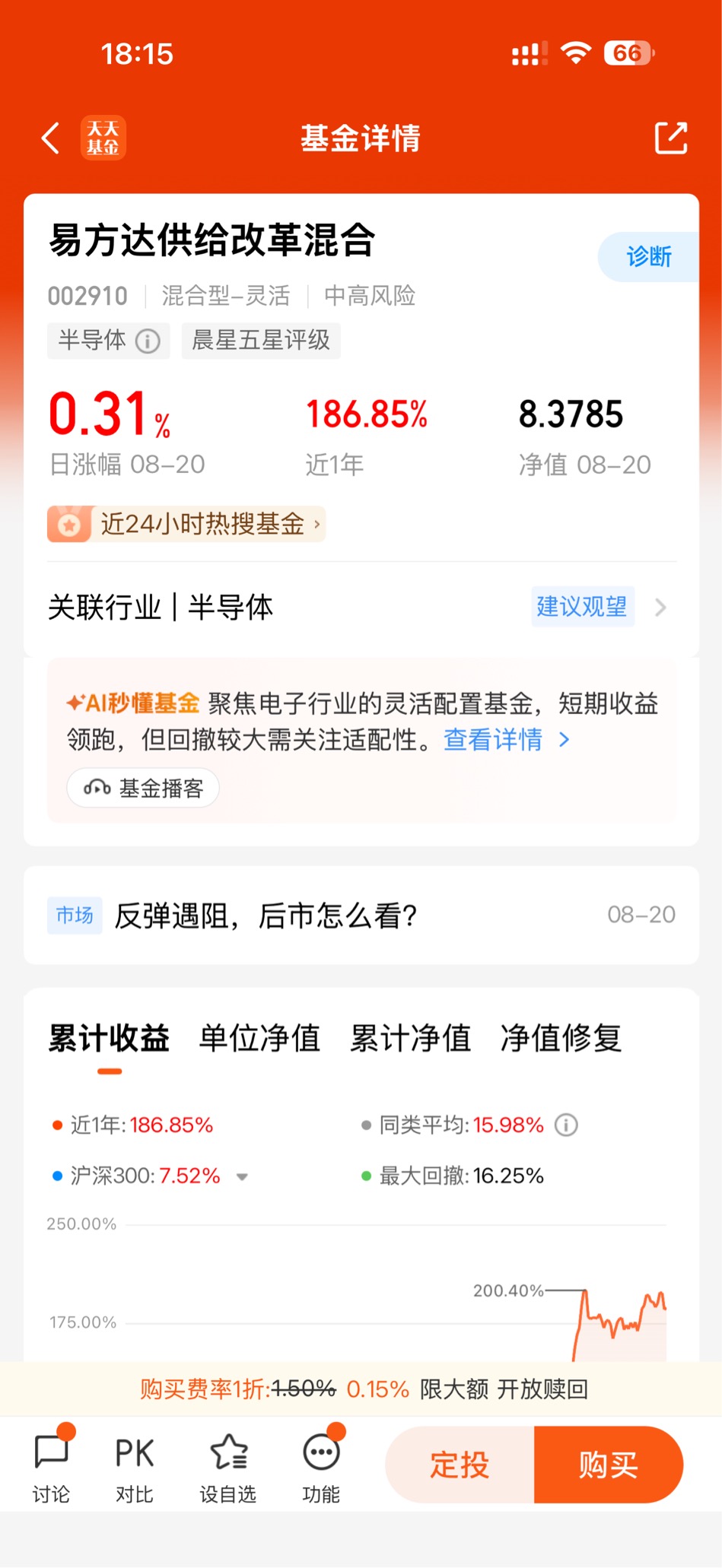Viewport: 722px width, 1568px height.
Task: Expand the 沪深300 benchmark dropdown
Action: (242, 1177)
